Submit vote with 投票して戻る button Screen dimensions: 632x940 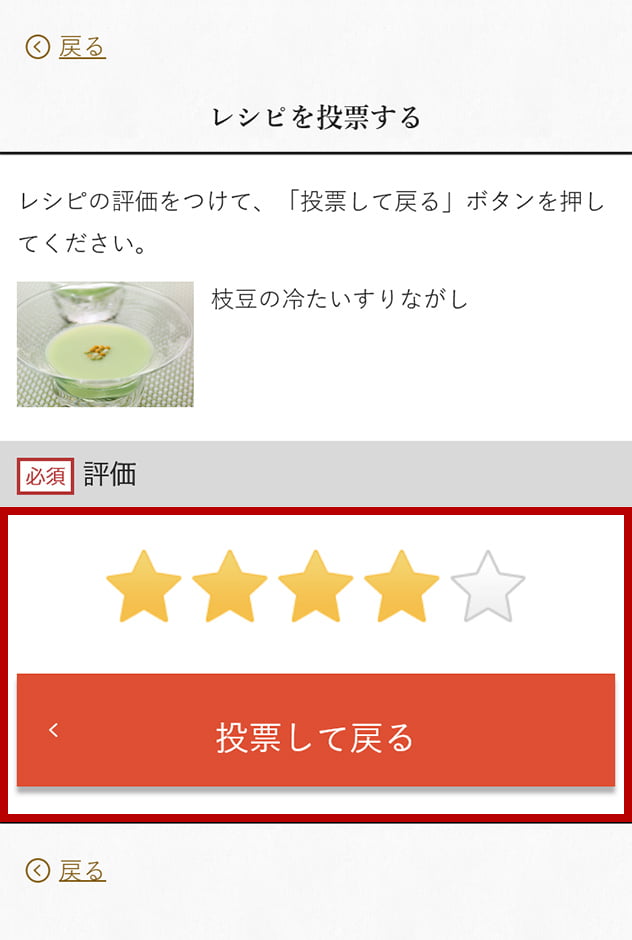coord(315,738)
